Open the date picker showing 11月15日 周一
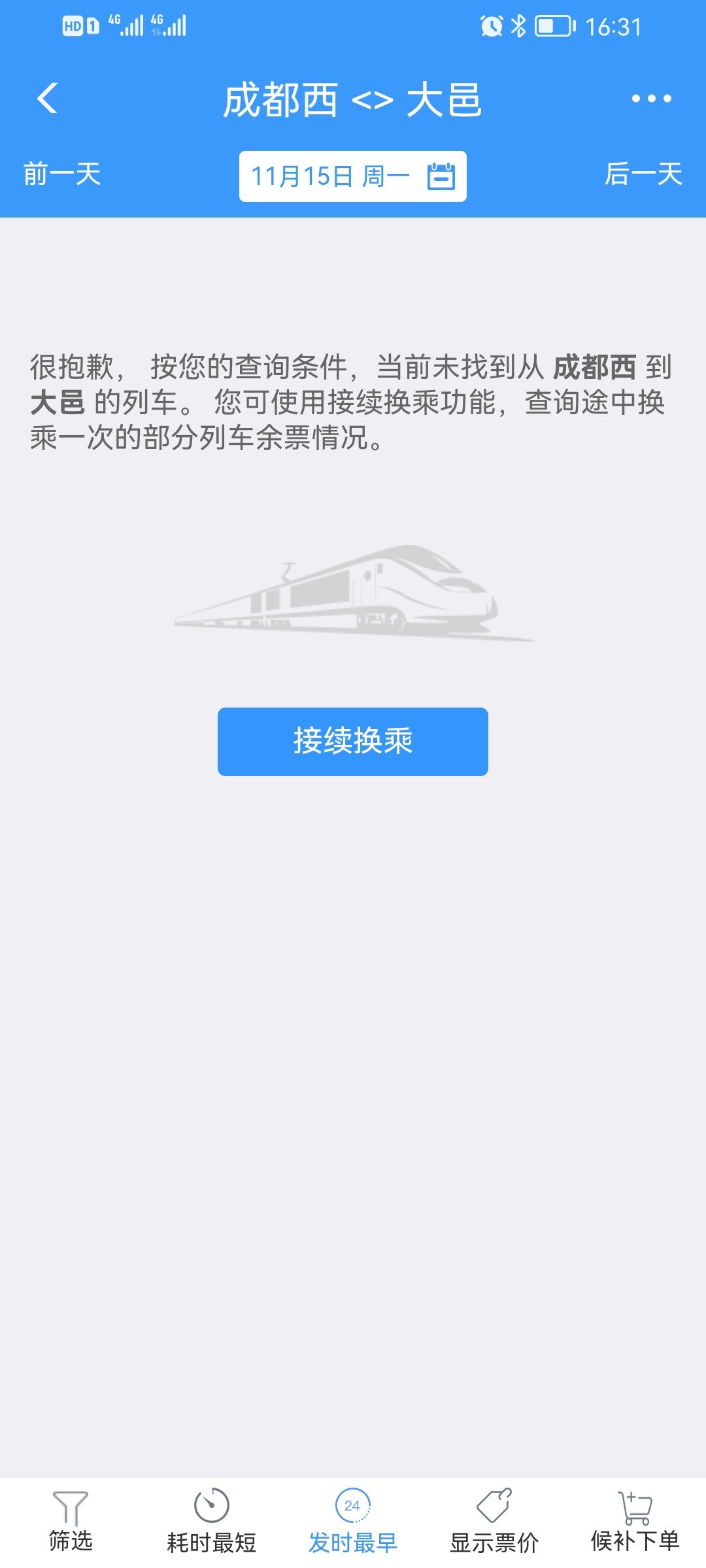The image size is (706, 1568). pos(352,176)
